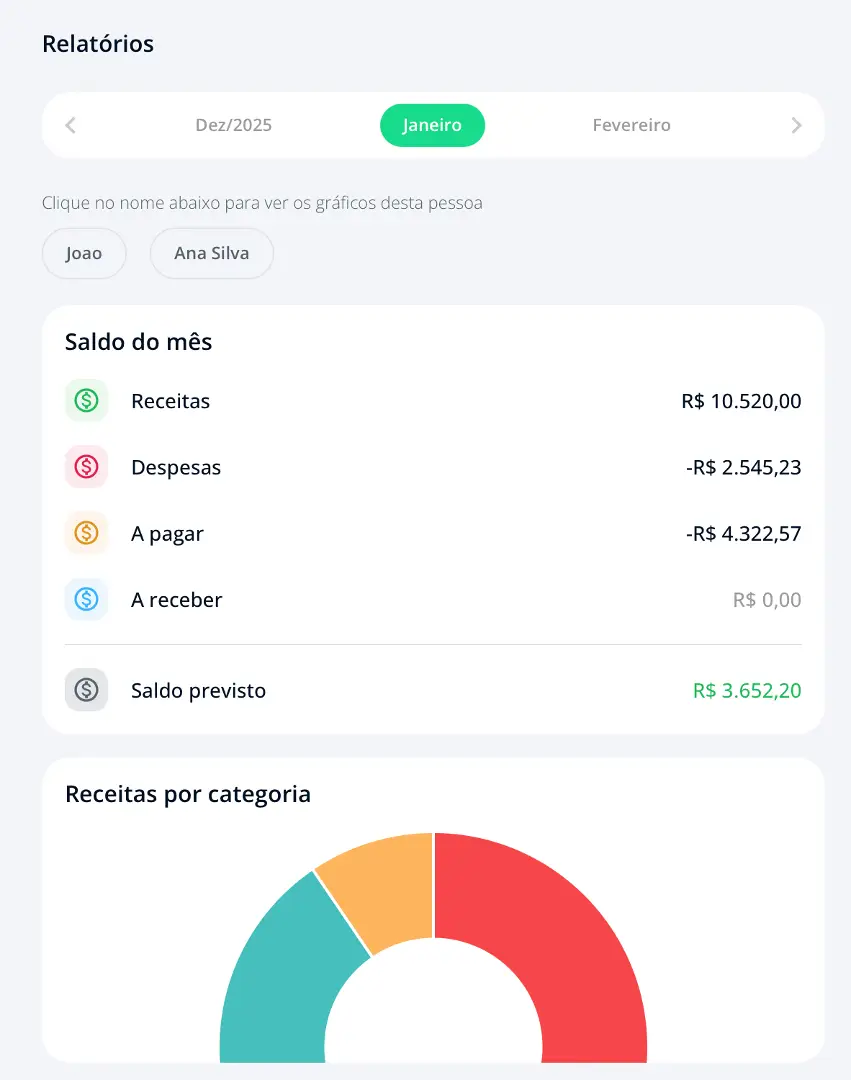
Task: Toggle the Joao person filter
Action: [84, 253]
